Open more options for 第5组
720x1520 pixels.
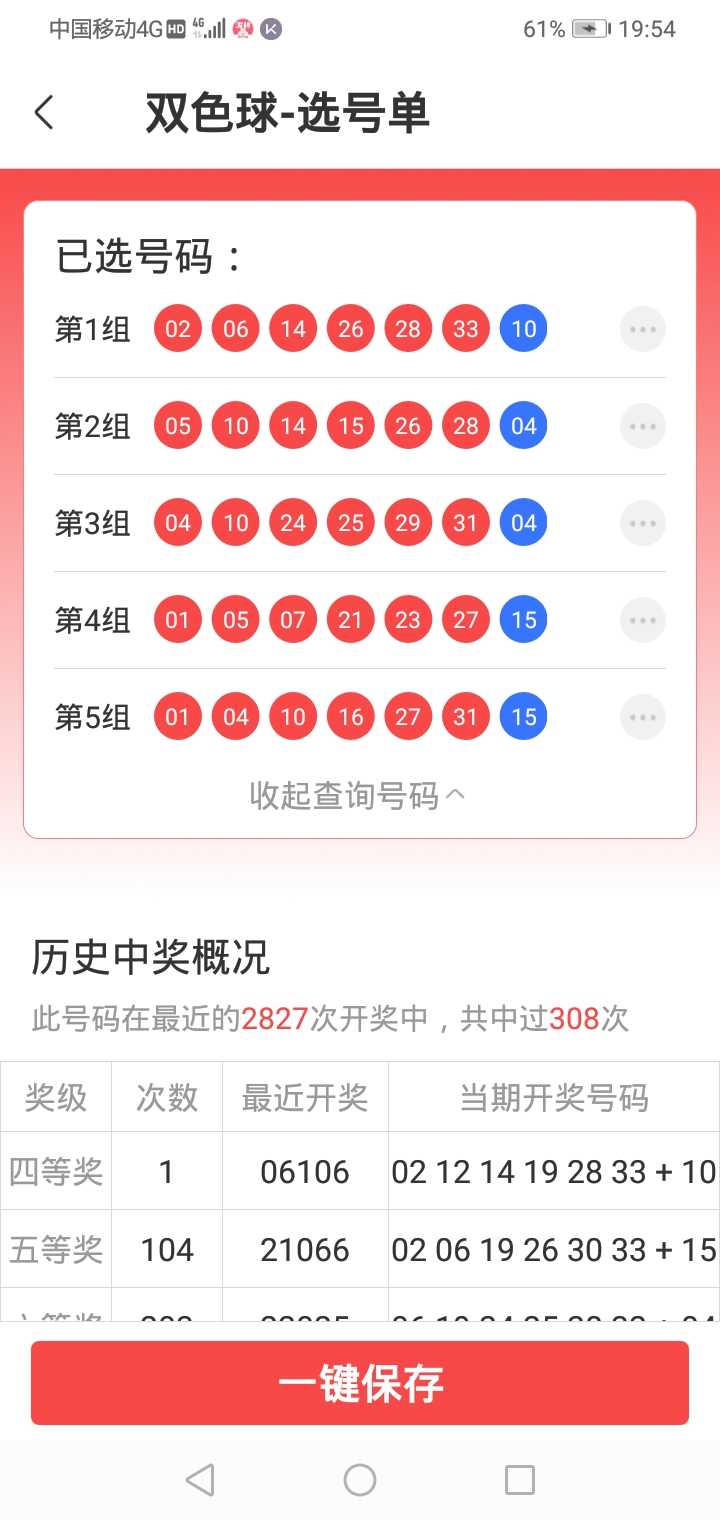click(x=642, y=717)
